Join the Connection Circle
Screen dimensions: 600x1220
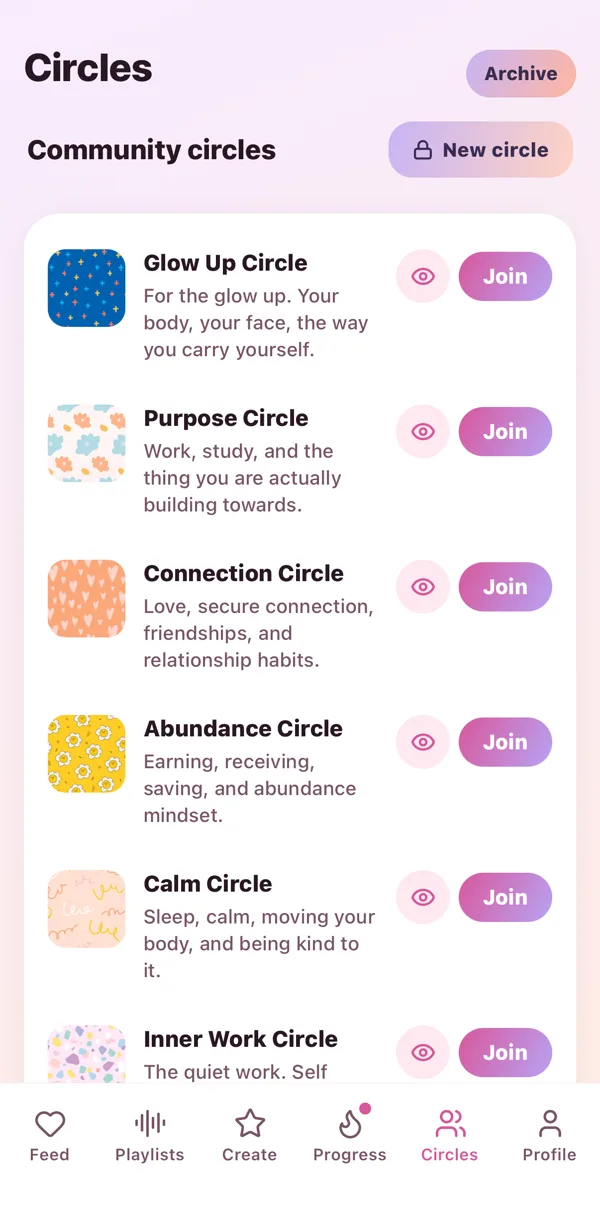(x=505, y=587)
